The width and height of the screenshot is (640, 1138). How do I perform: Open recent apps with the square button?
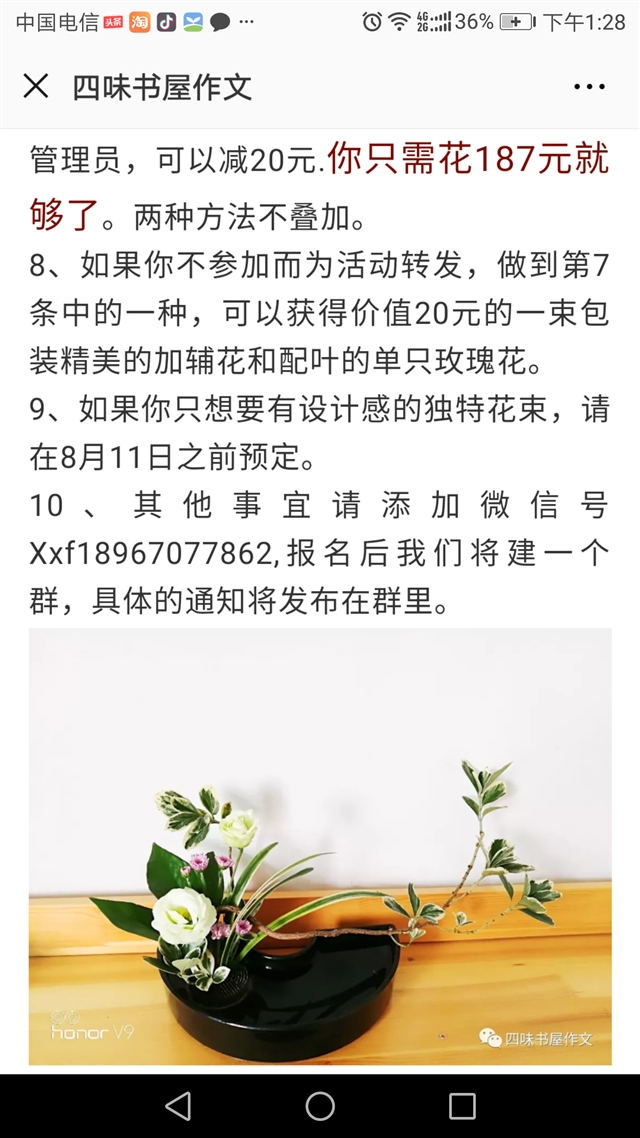pyautogui.click(x=462, y=1106)
